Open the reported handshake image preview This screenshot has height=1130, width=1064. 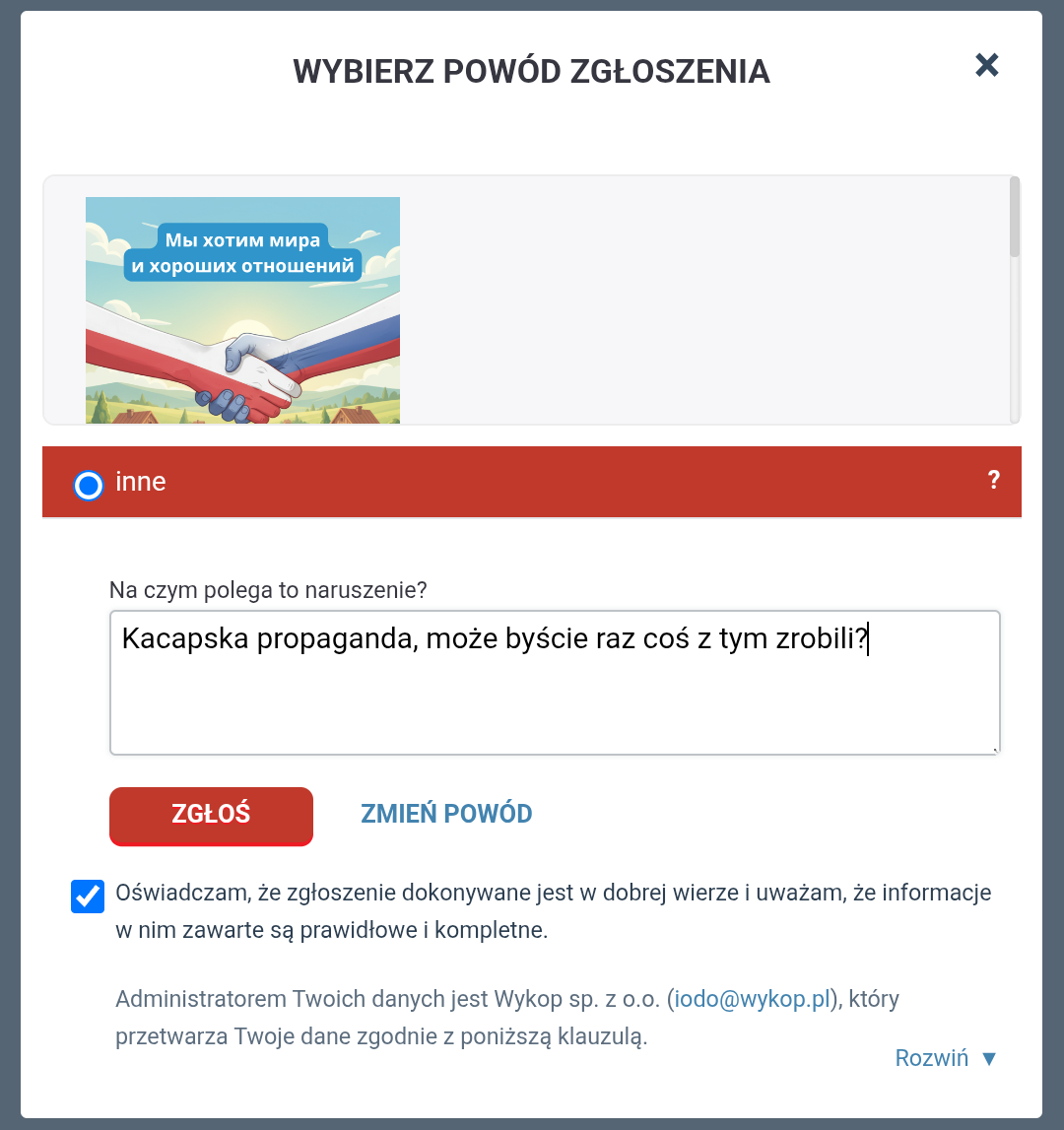(x=242, y=310)
